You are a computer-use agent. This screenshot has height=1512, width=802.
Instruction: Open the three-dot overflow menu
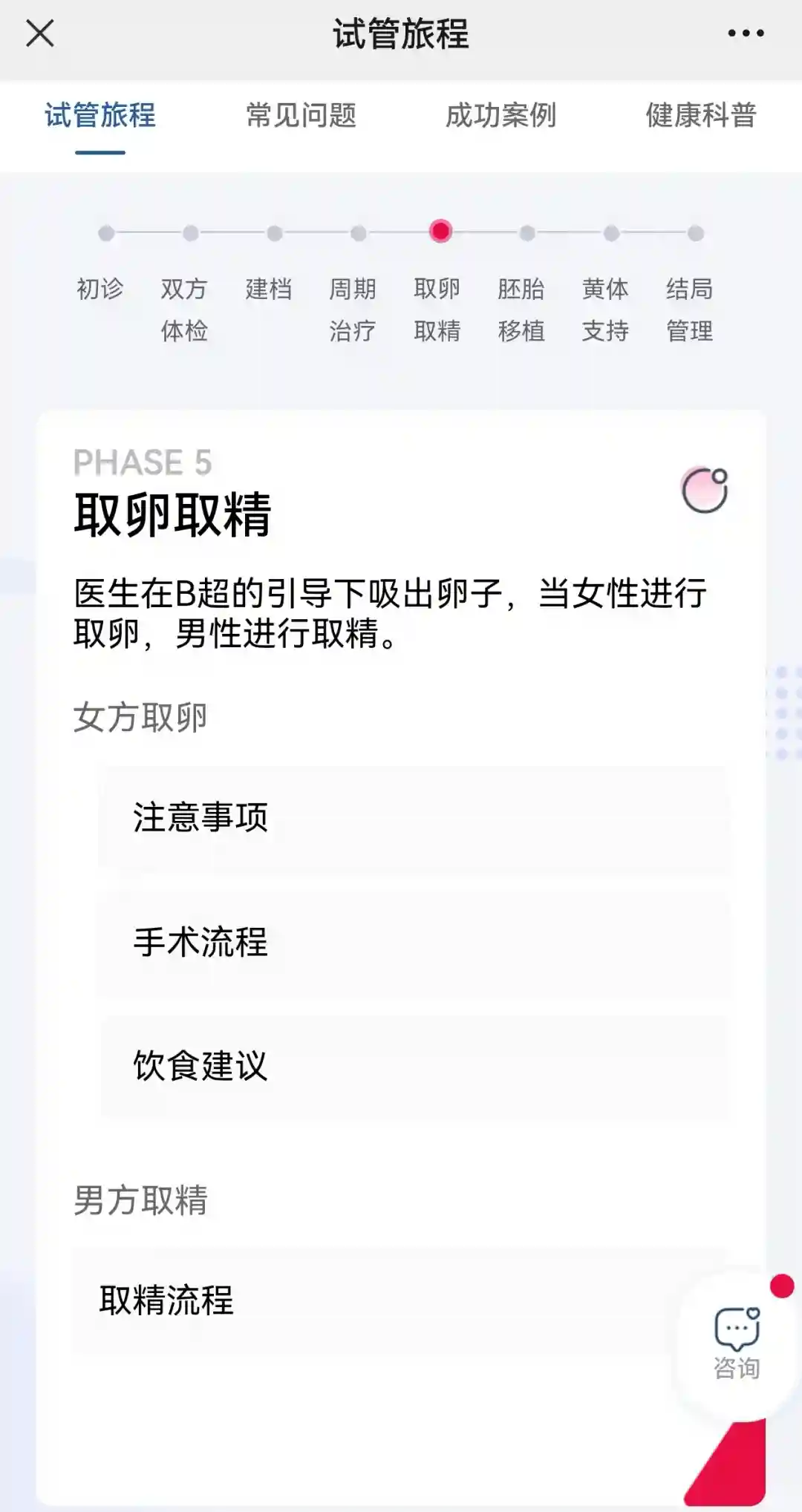746,33
